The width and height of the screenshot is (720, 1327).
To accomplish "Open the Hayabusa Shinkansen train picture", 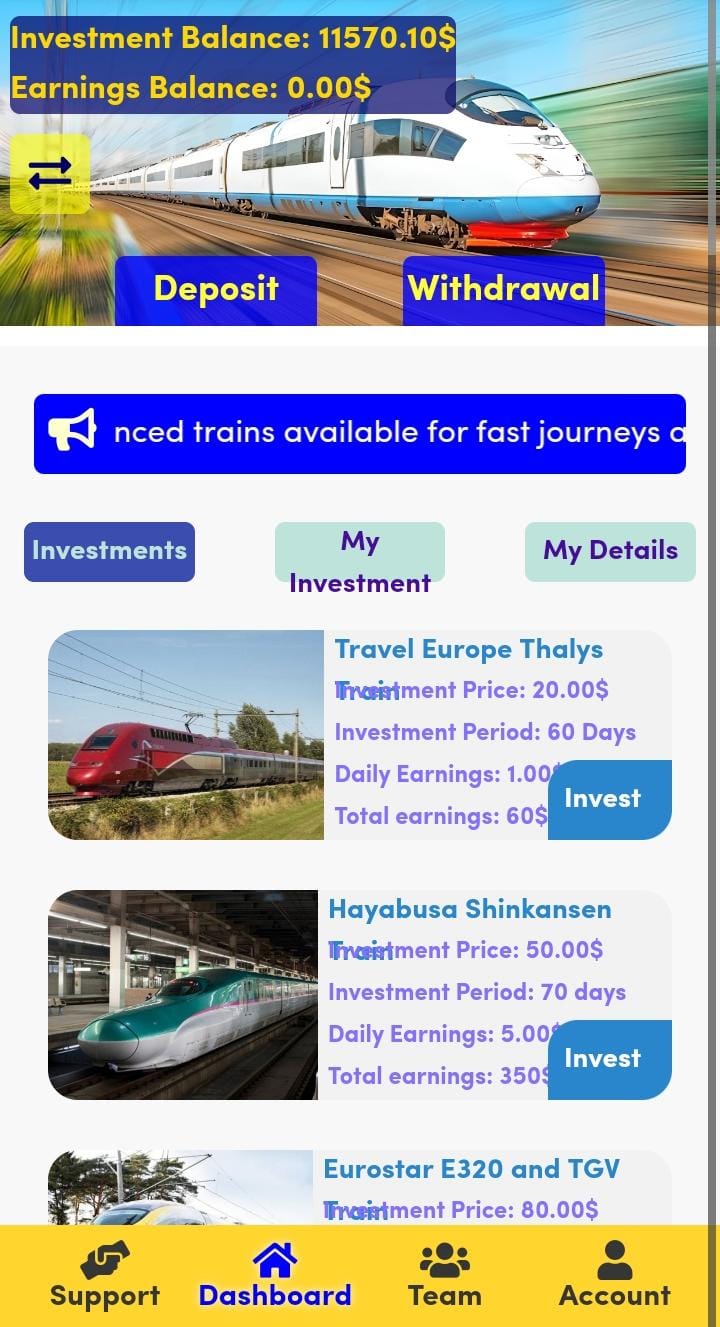I will coord(183,994).
